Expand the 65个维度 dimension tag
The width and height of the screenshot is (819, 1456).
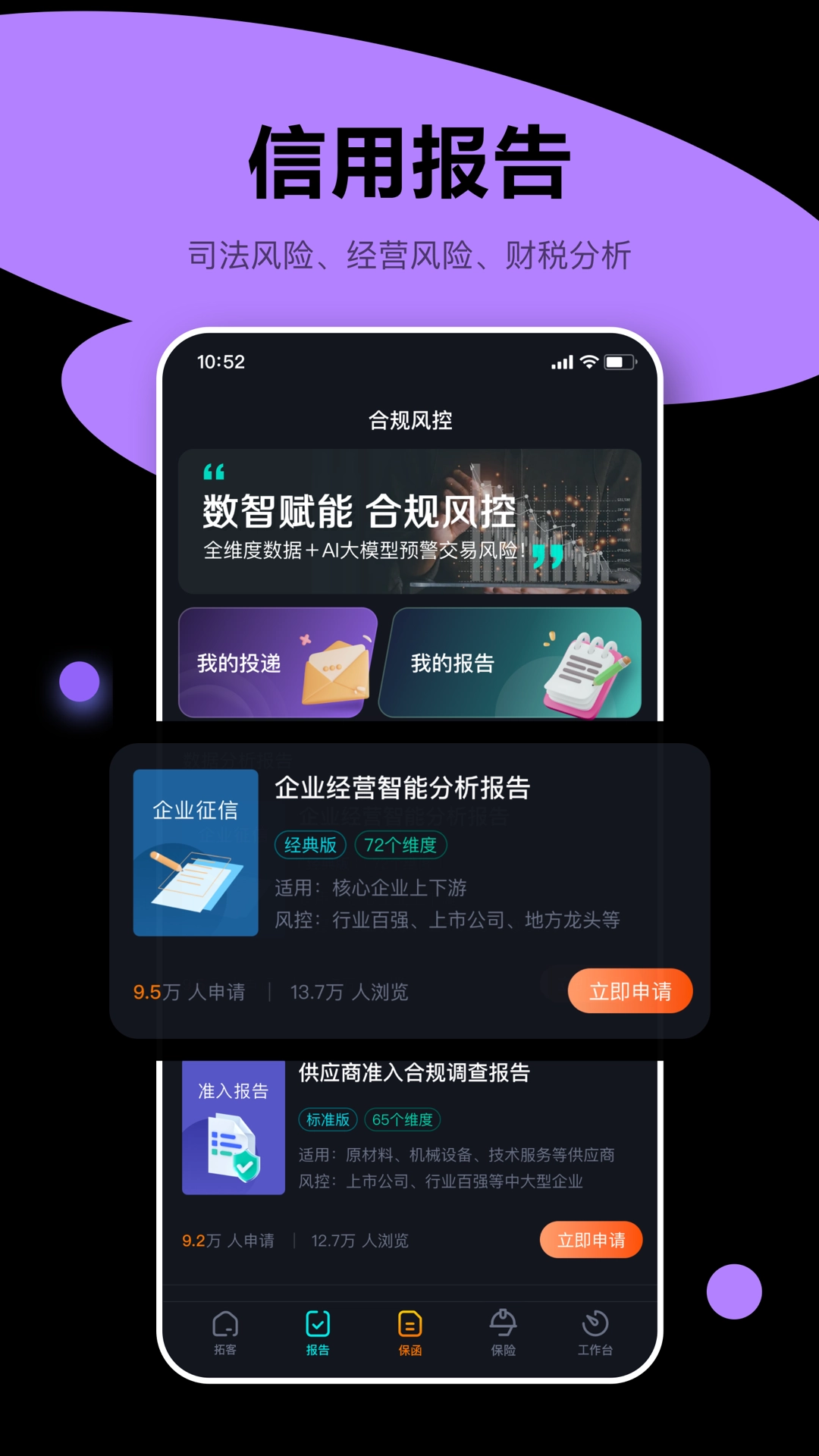coord(404,1119)
